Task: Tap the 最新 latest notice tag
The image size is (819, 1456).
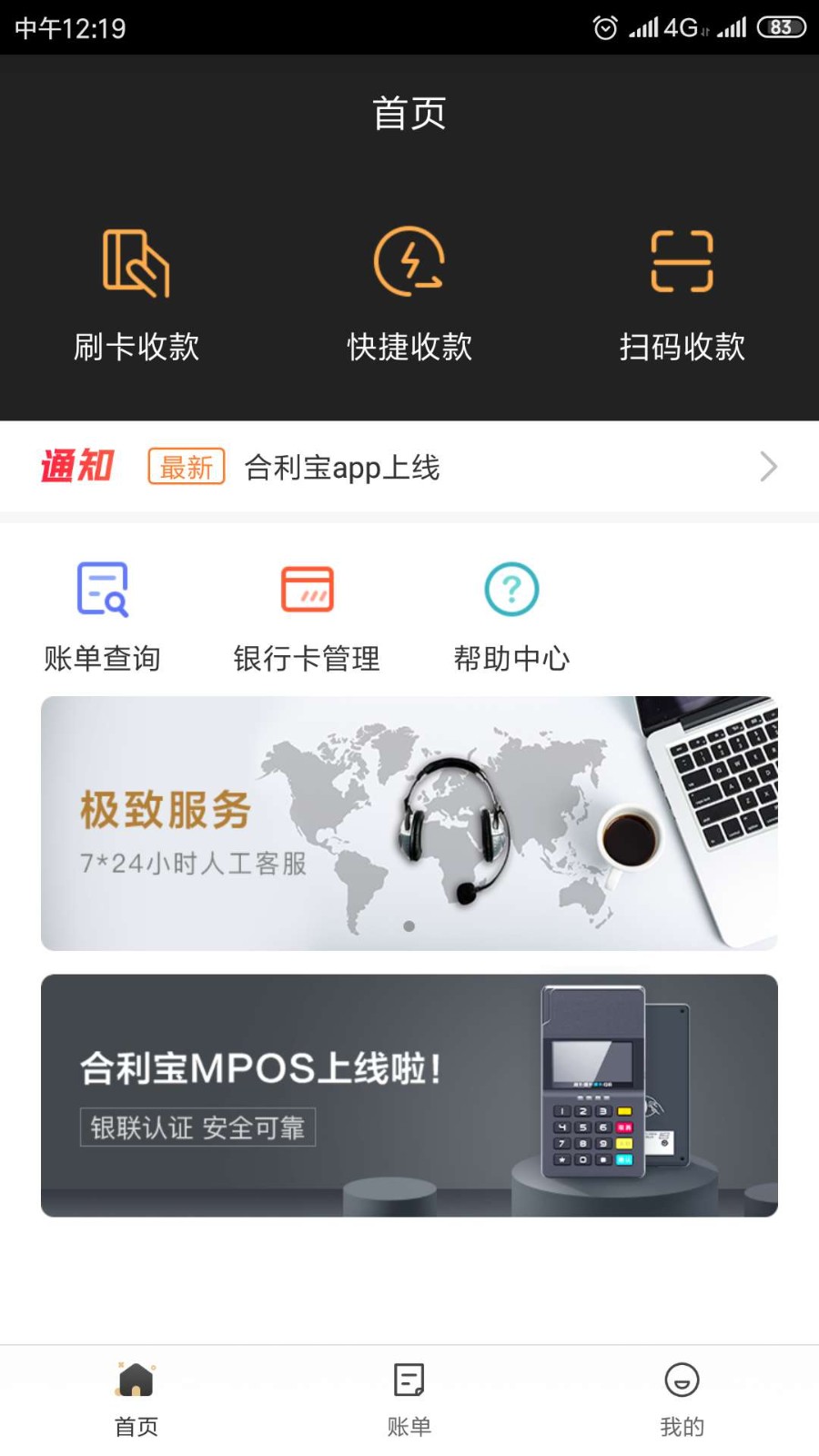Action: (x=185, y=466)
